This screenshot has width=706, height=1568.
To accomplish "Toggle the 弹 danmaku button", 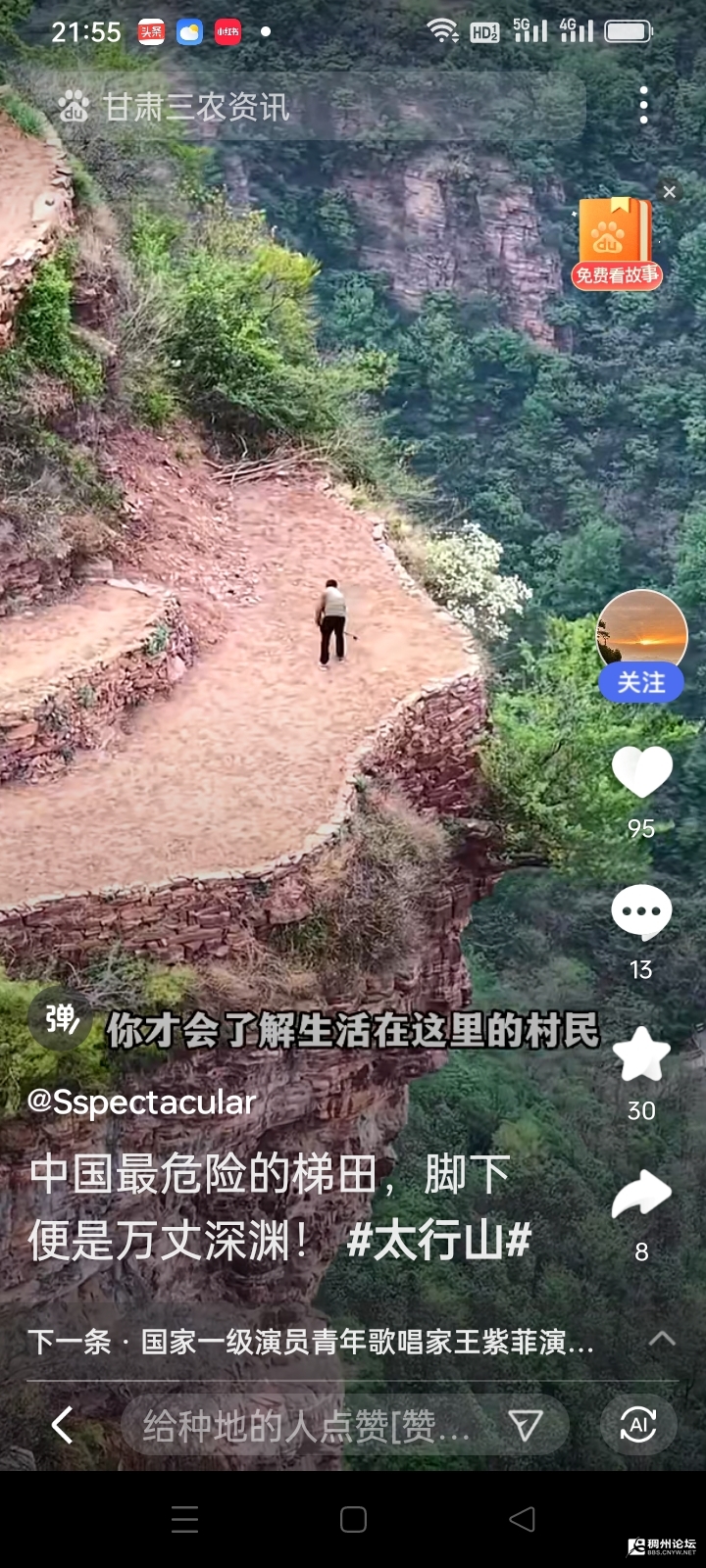I will pos(61,1020).
